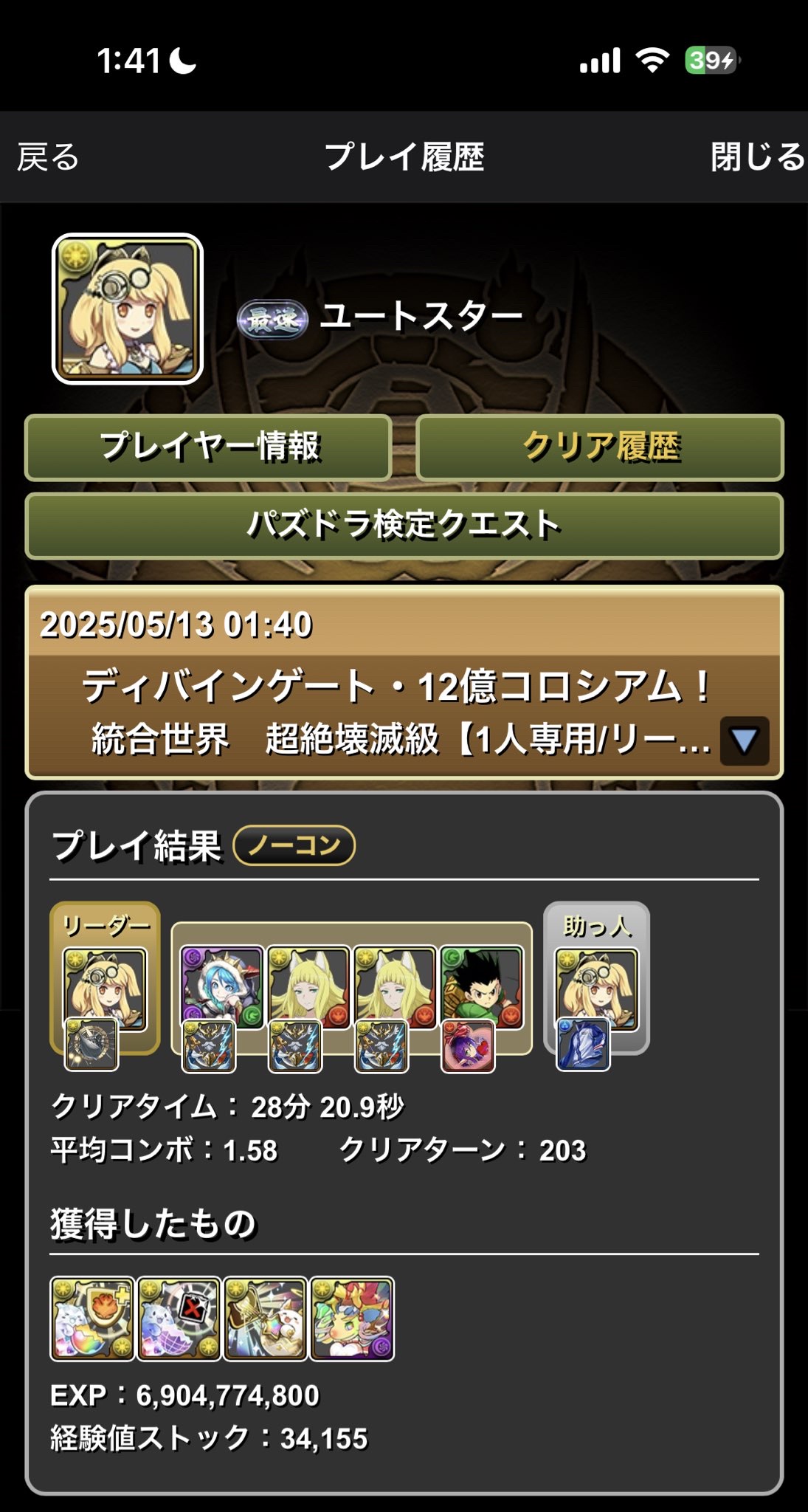This screenshot has width=808, height=1512.
Task: Expand the dungeon name dropdown arrow
Action: click(x=744, y=740)
